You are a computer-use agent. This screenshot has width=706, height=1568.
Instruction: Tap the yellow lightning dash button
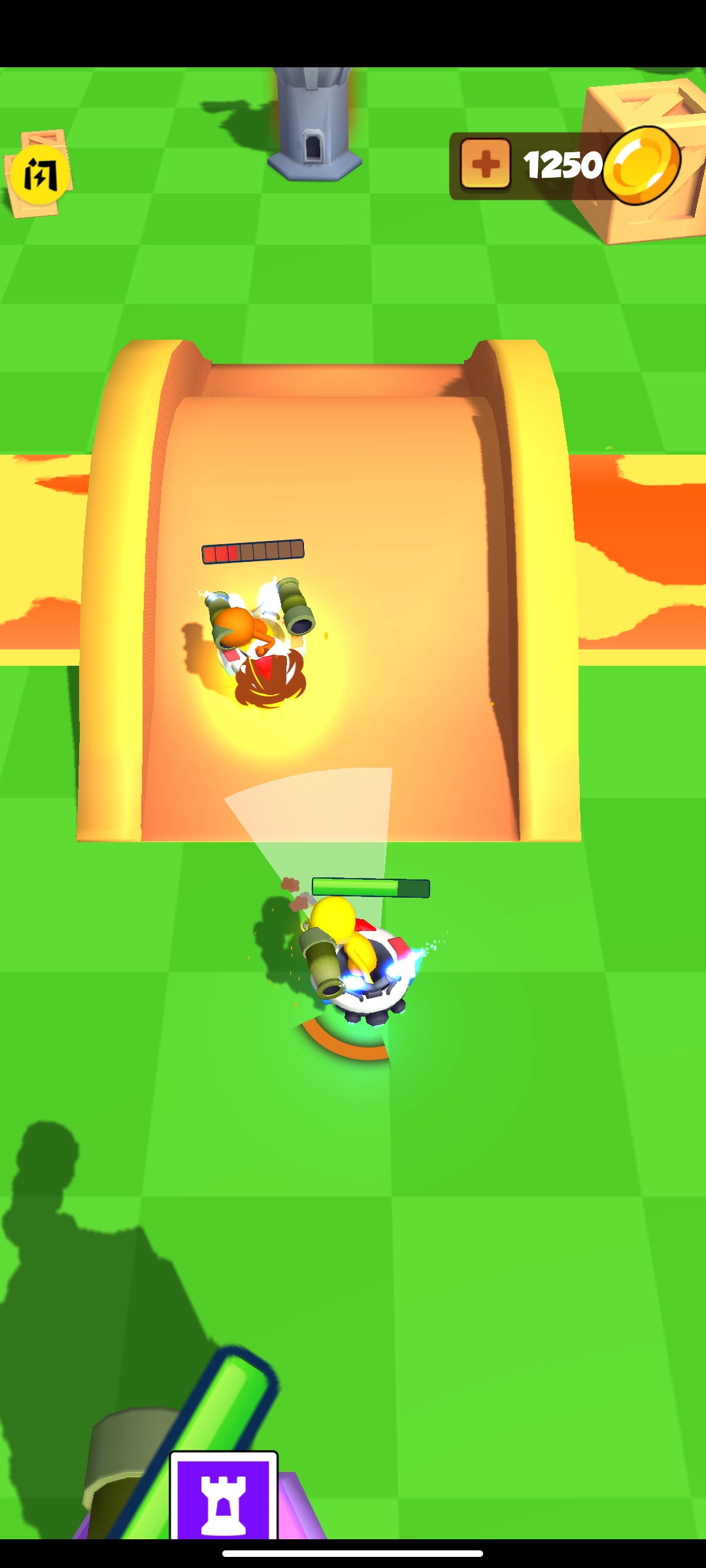pyautogui.click(x=40, y=175)
